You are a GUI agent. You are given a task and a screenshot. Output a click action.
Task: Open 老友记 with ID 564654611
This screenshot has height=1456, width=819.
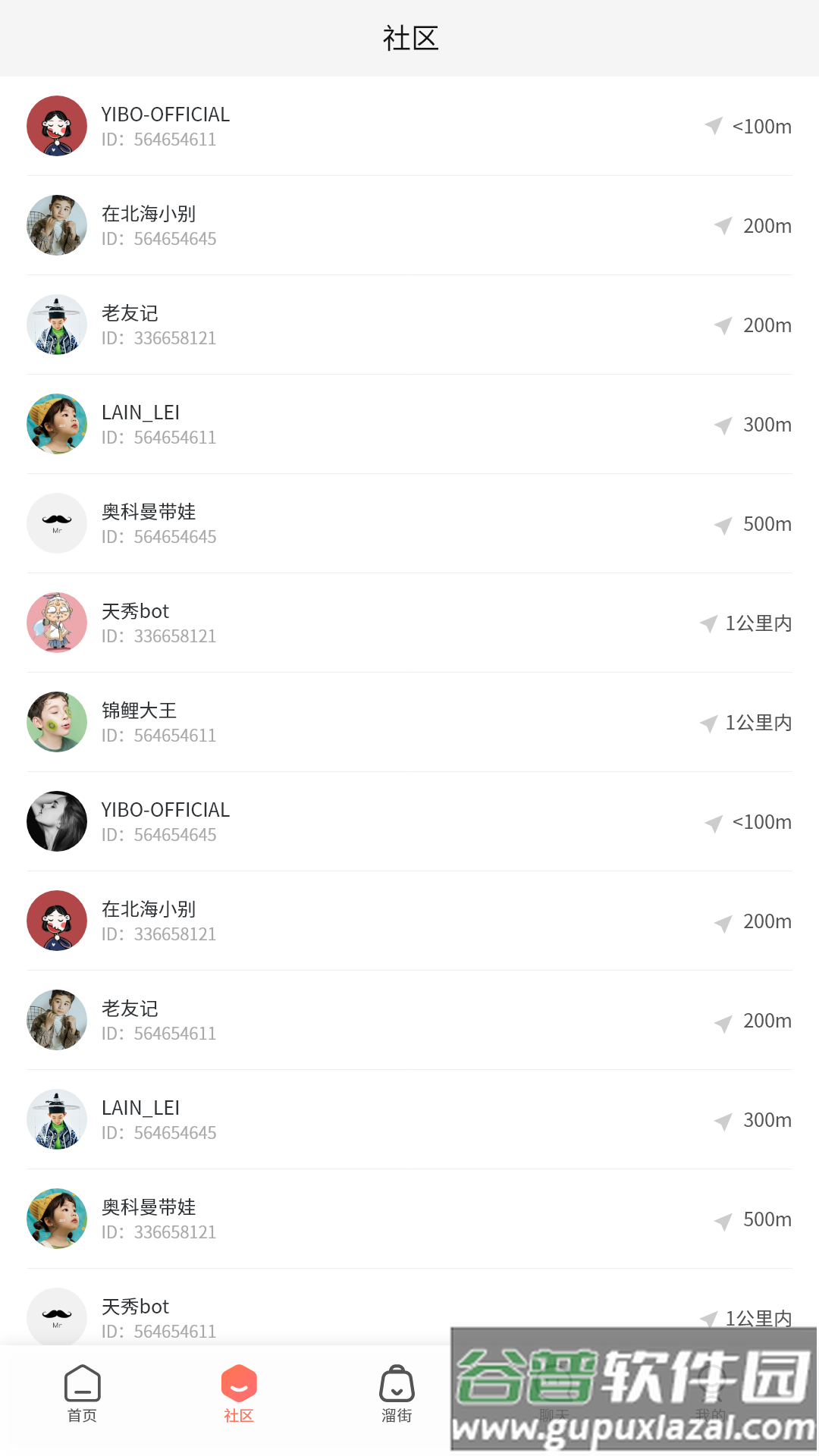[x=409, y=1020]
